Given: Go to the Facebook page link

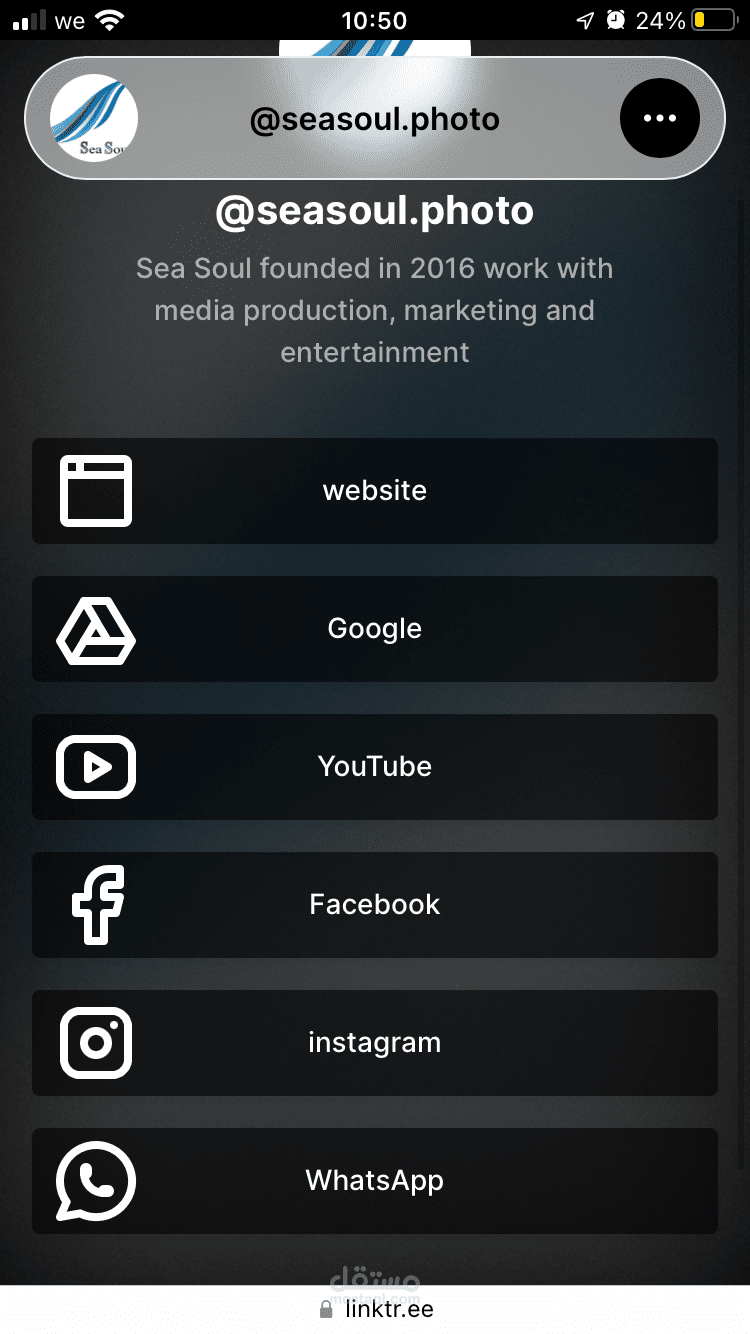Looking at the screenshot, I should point(375,905).
